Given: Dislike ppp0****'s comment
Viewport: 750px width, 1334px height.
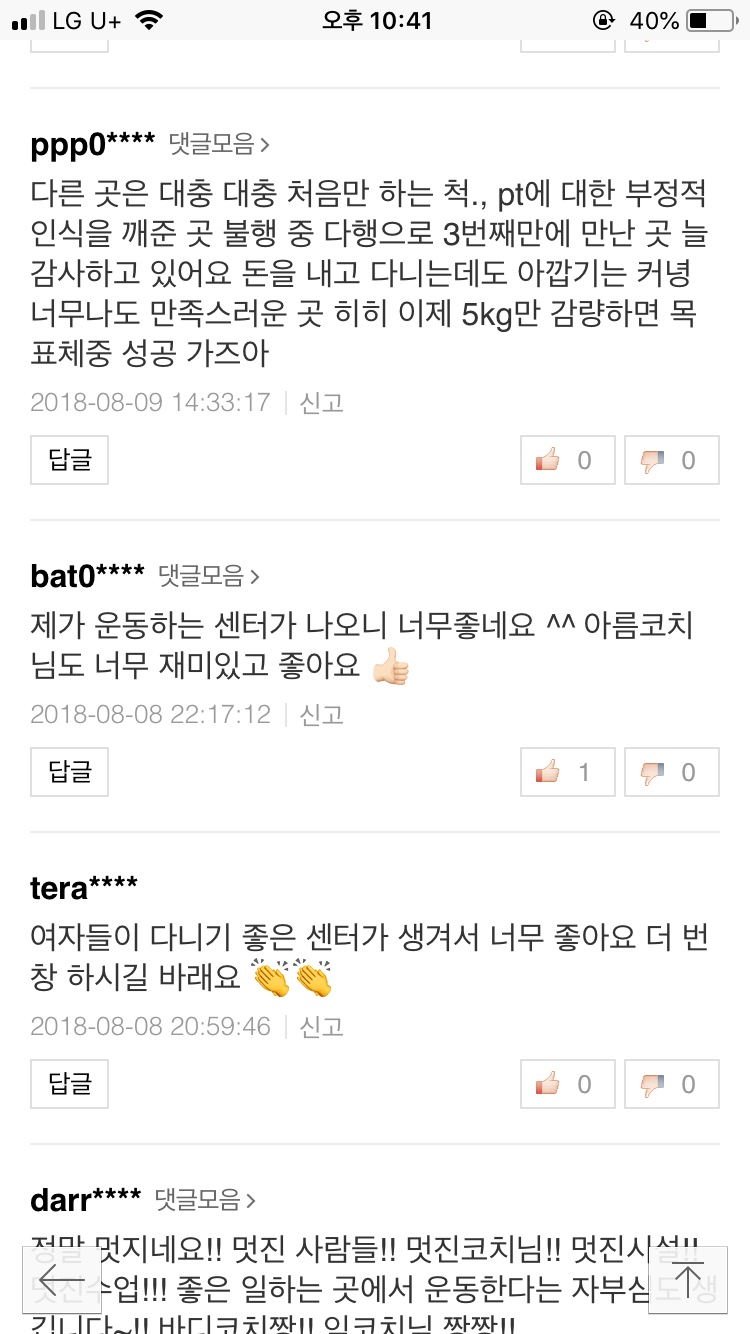Looking at the screenshot, I should [x=671, y=460].
